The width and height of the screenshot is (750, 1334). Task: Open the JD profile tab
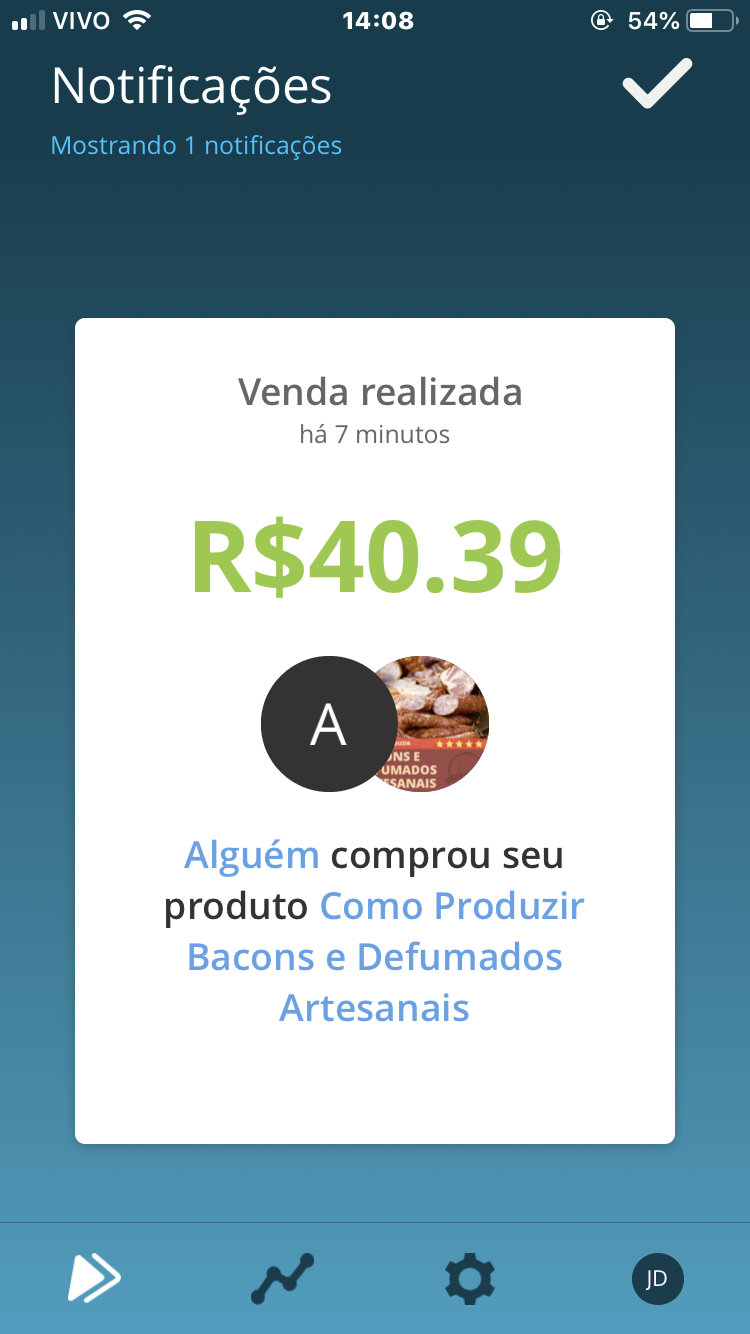point(657,1279)
